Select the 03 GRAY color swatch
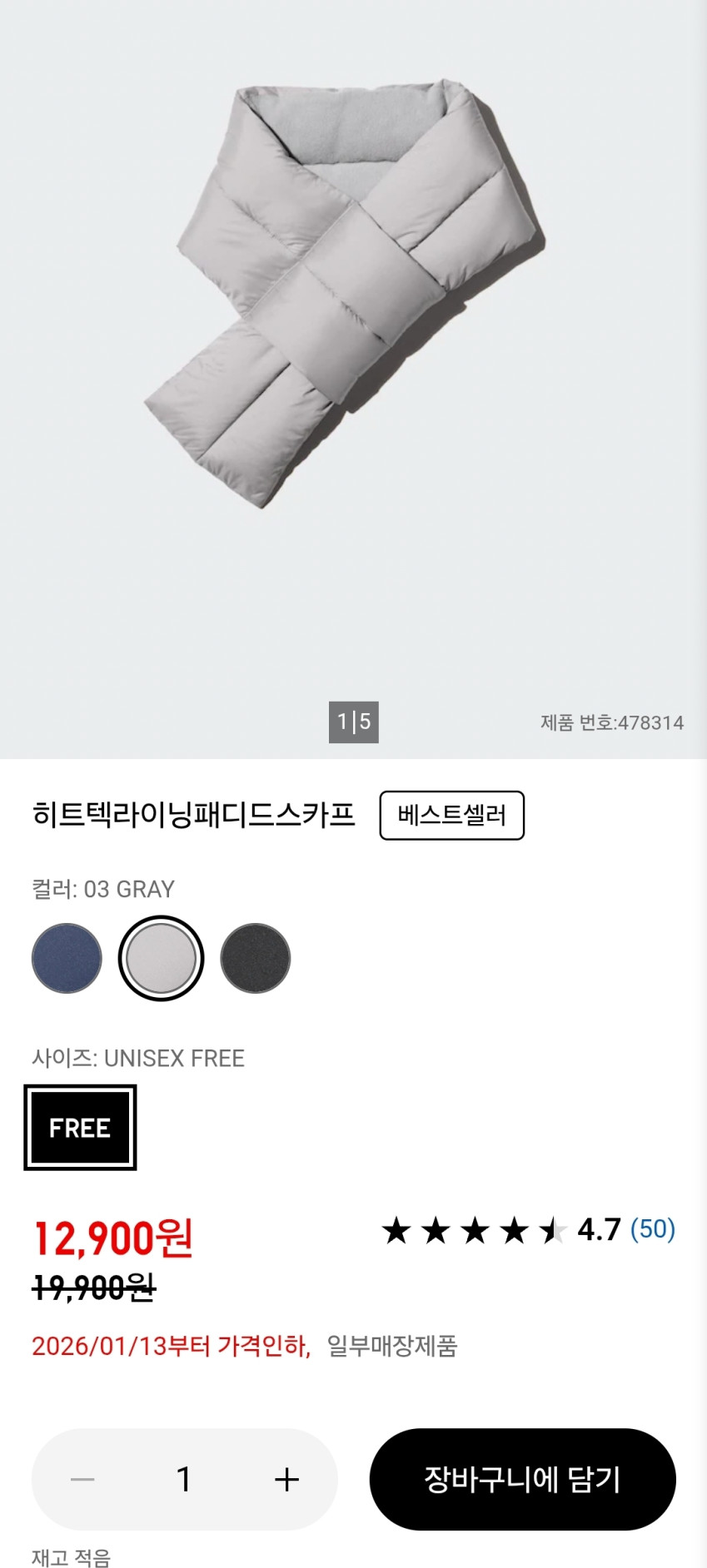Image resolution: width=707 pixels, height=1568 pixels. coord(161,958)
